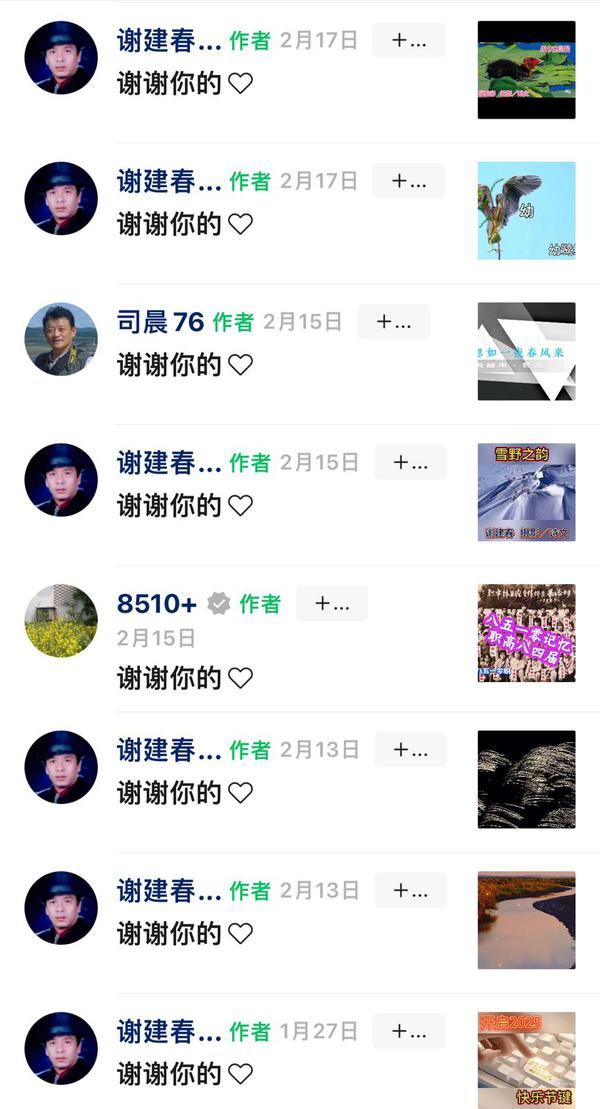Open the 八五一零记忆 post thumbnail
The width and height of the screenshot is (600, 1109).
tap(526, 633)
